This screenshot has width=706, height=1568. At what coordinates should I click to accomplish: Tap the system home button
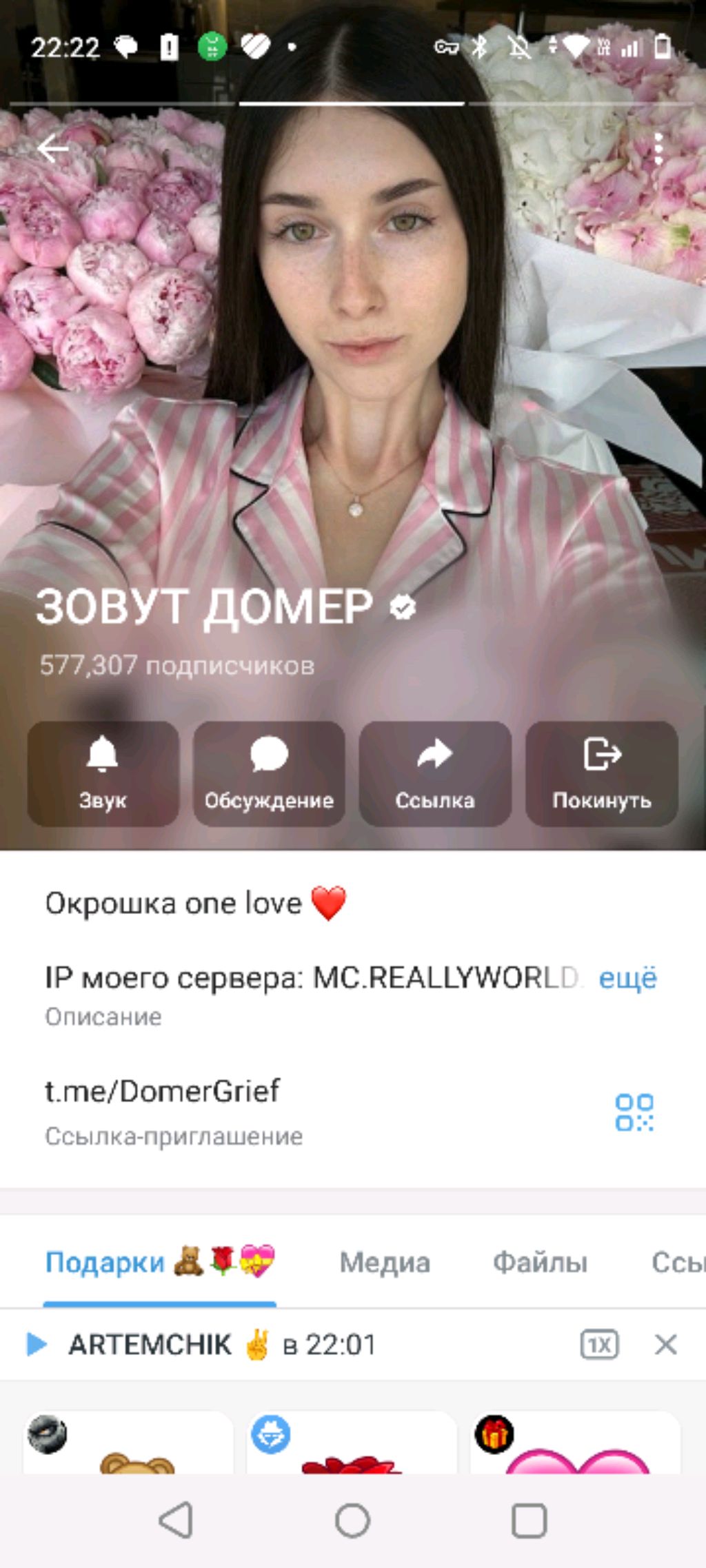tap(352, 1520)
